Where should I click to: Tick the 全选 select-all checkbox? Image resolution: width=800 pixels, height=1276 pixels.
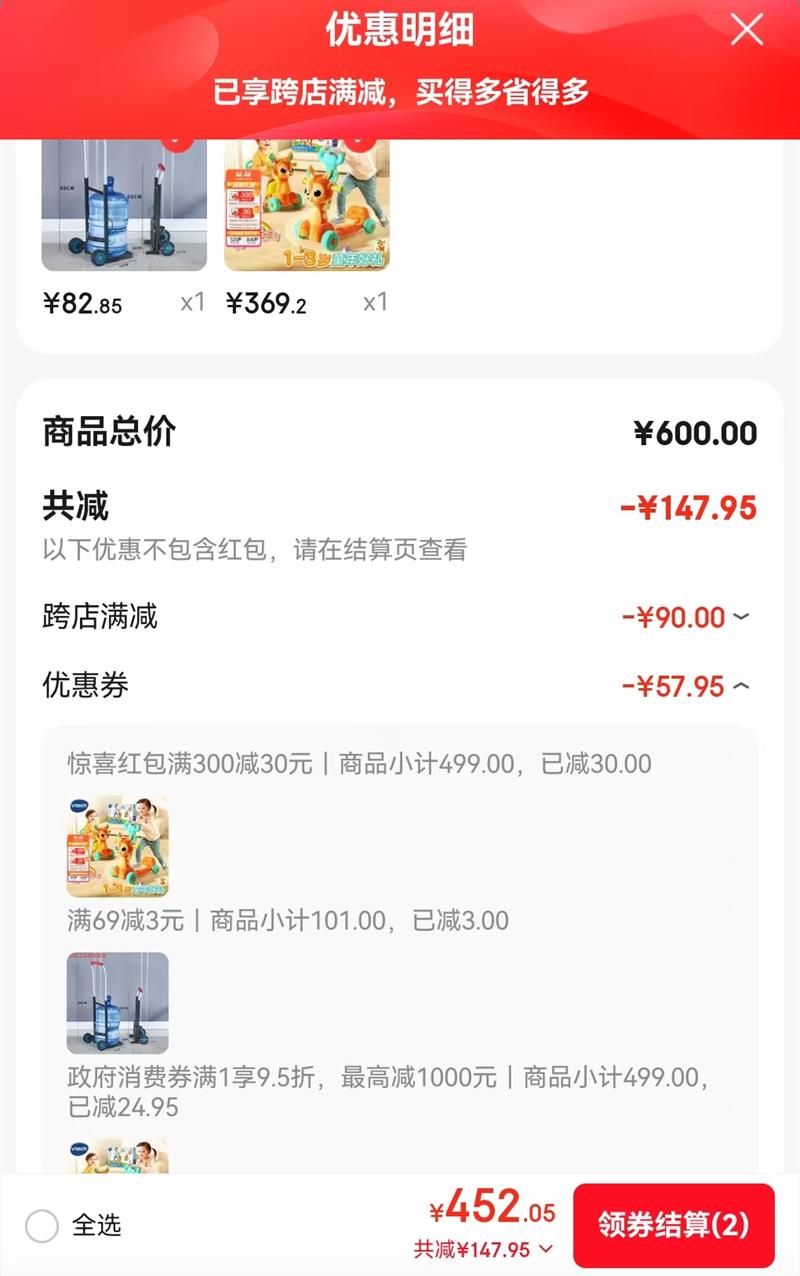pos(42,1225)
